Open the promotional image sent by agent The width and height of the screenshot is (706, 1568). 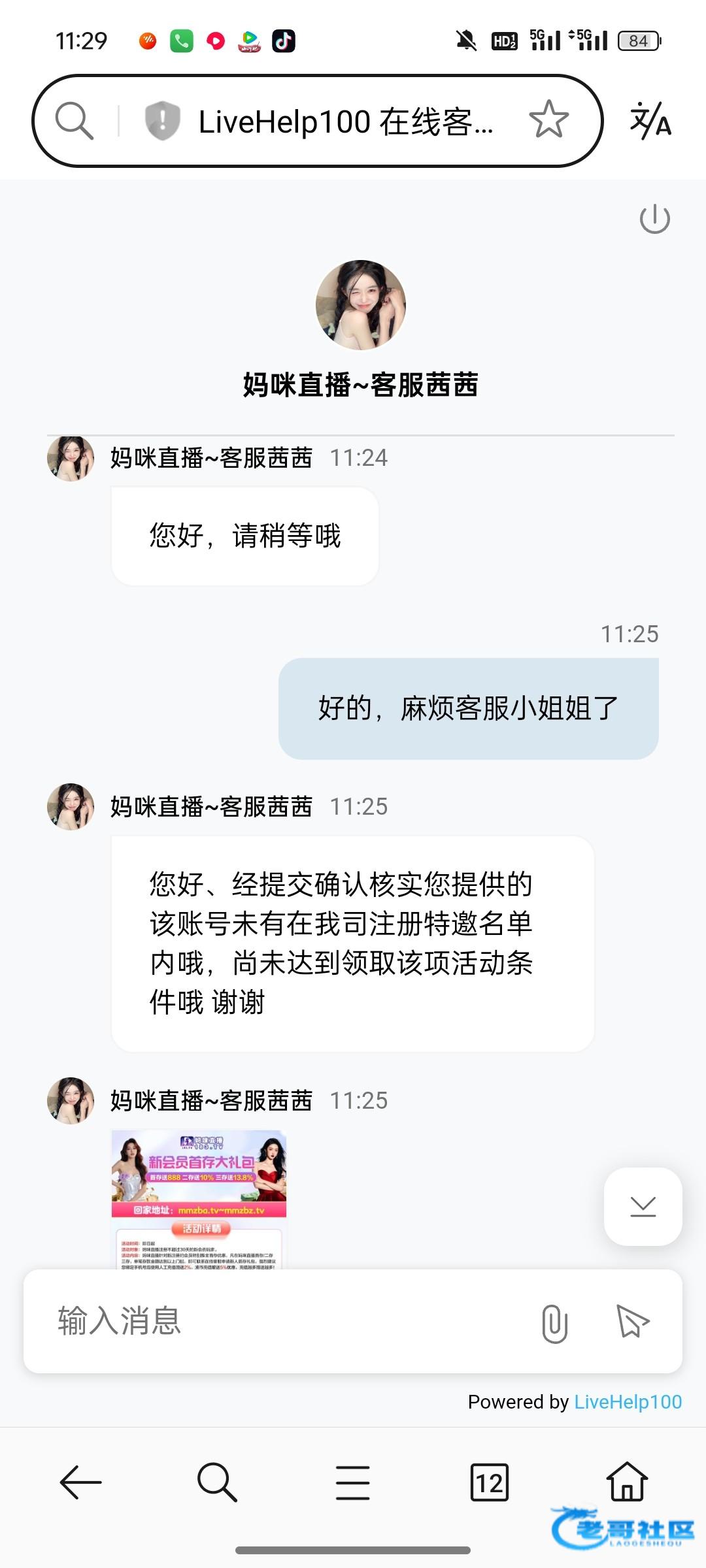click(199, 1198)
